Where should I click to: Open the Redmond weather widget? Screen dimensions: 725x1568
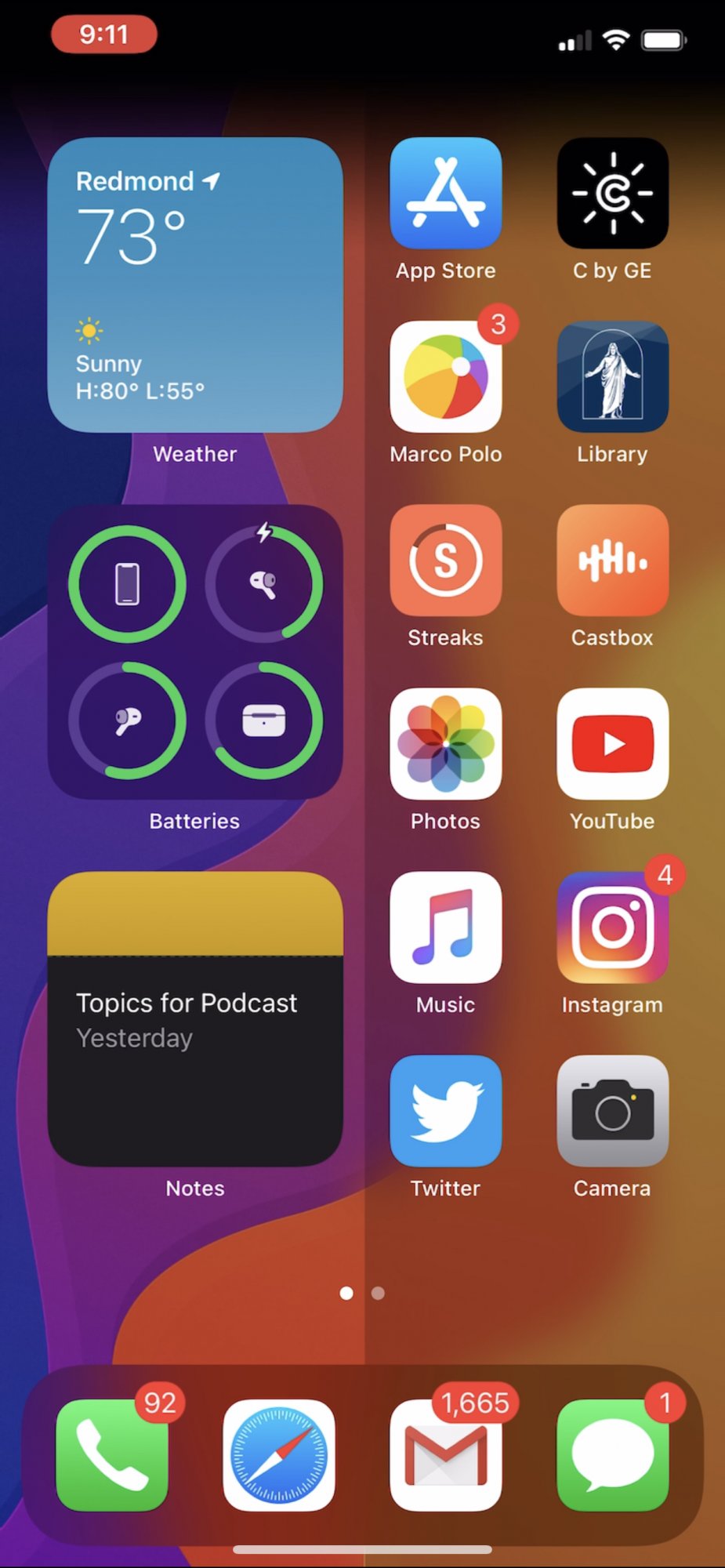[x=195, y=285]
